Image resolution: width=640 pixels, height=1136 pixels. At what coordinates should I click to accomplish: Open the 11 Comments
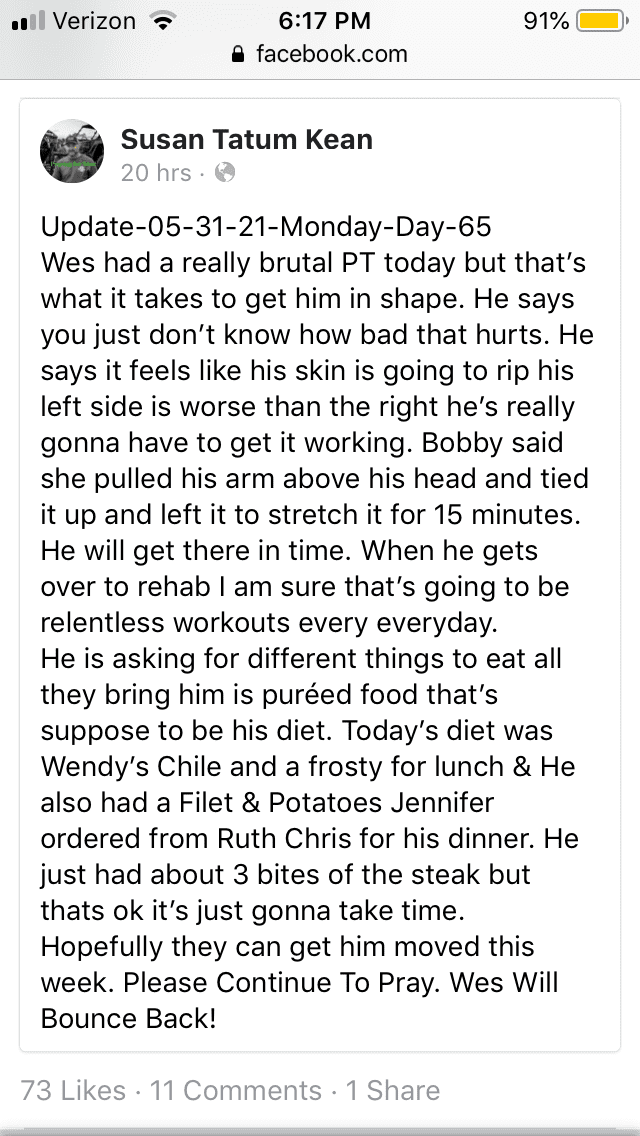(235, 1090)
